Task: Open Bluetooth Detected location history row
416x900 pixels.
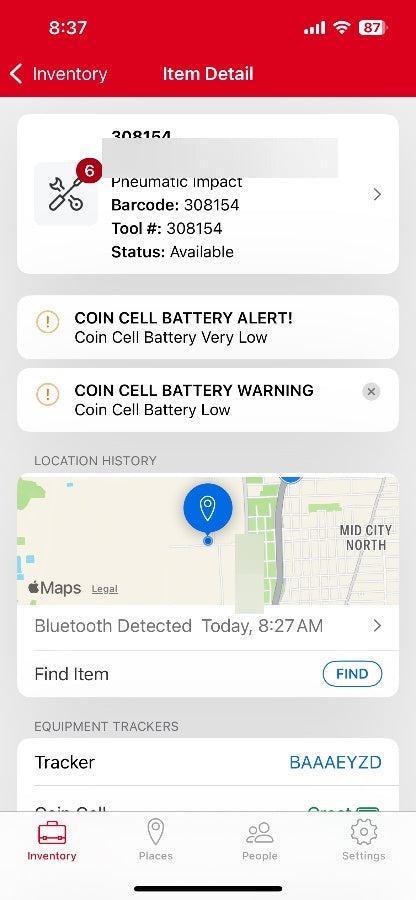Action: 208,626
